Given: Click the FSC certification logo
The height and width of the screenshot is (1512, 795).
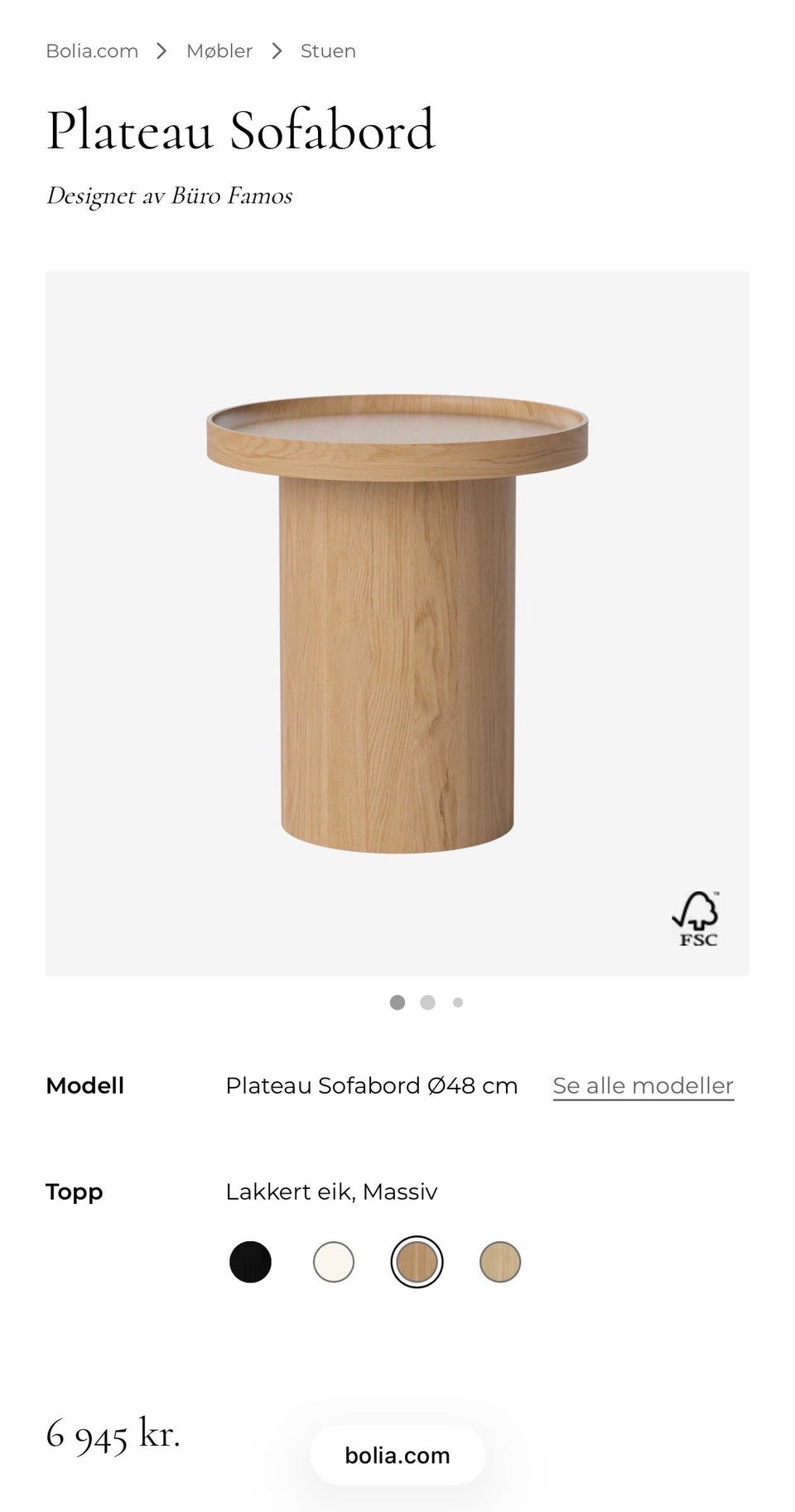Looking at the screenshot, I should coord(696,919).
